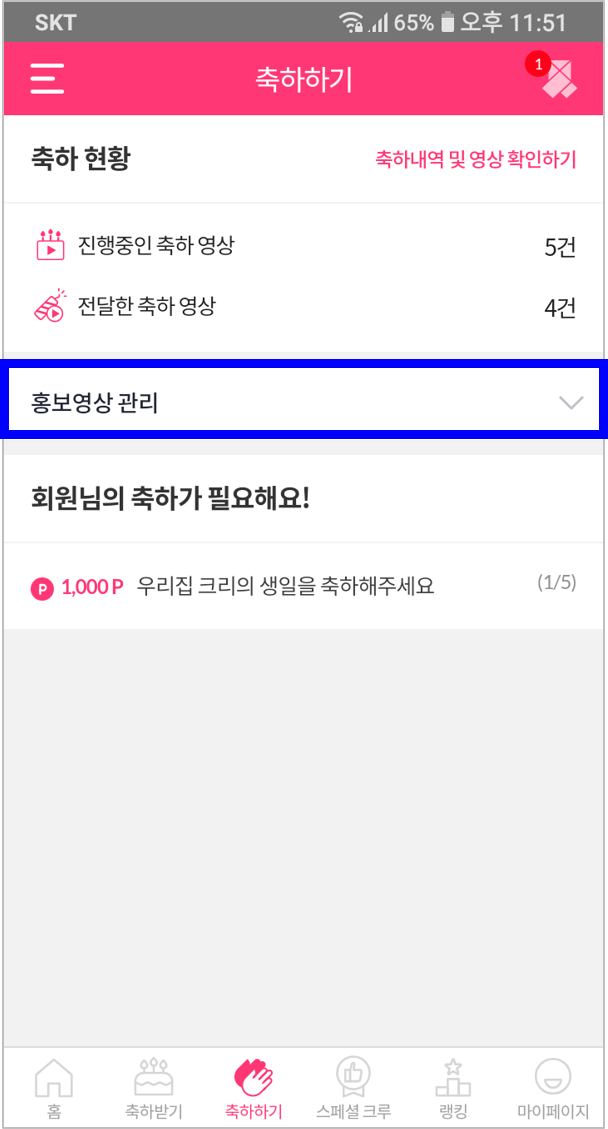Open the 전달한 축하 영상 row

pyautogui.click(x=304, y=307)
